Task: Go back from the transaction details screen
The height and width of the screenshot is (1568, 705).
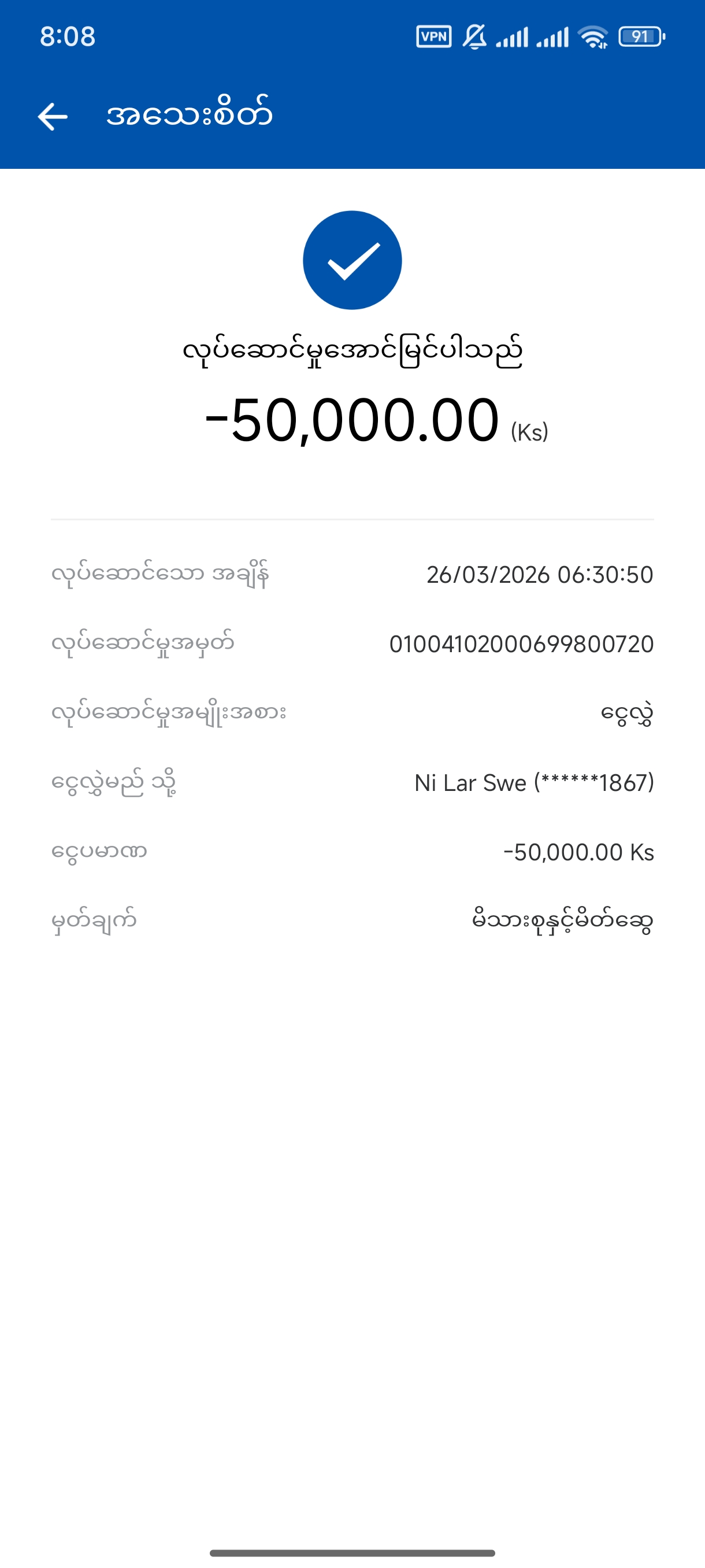Action: click(x=53, y=116)
